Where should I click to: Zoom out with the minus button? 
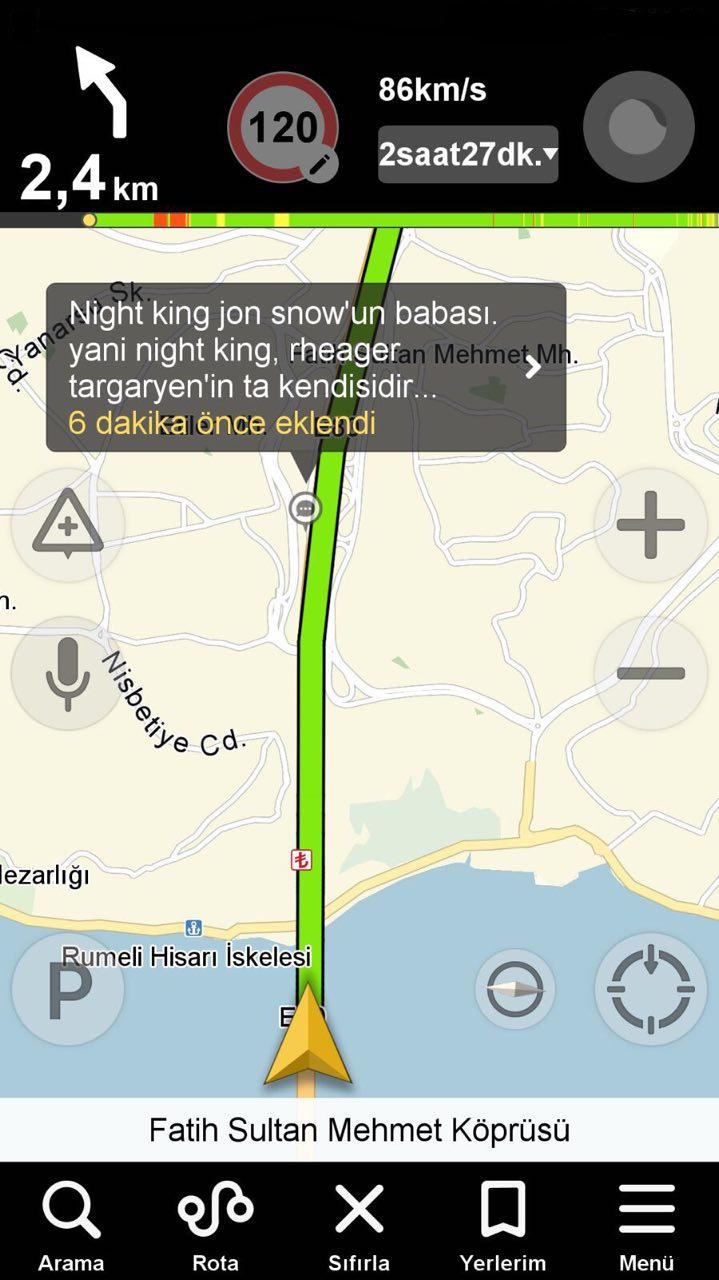coord(650,673)
